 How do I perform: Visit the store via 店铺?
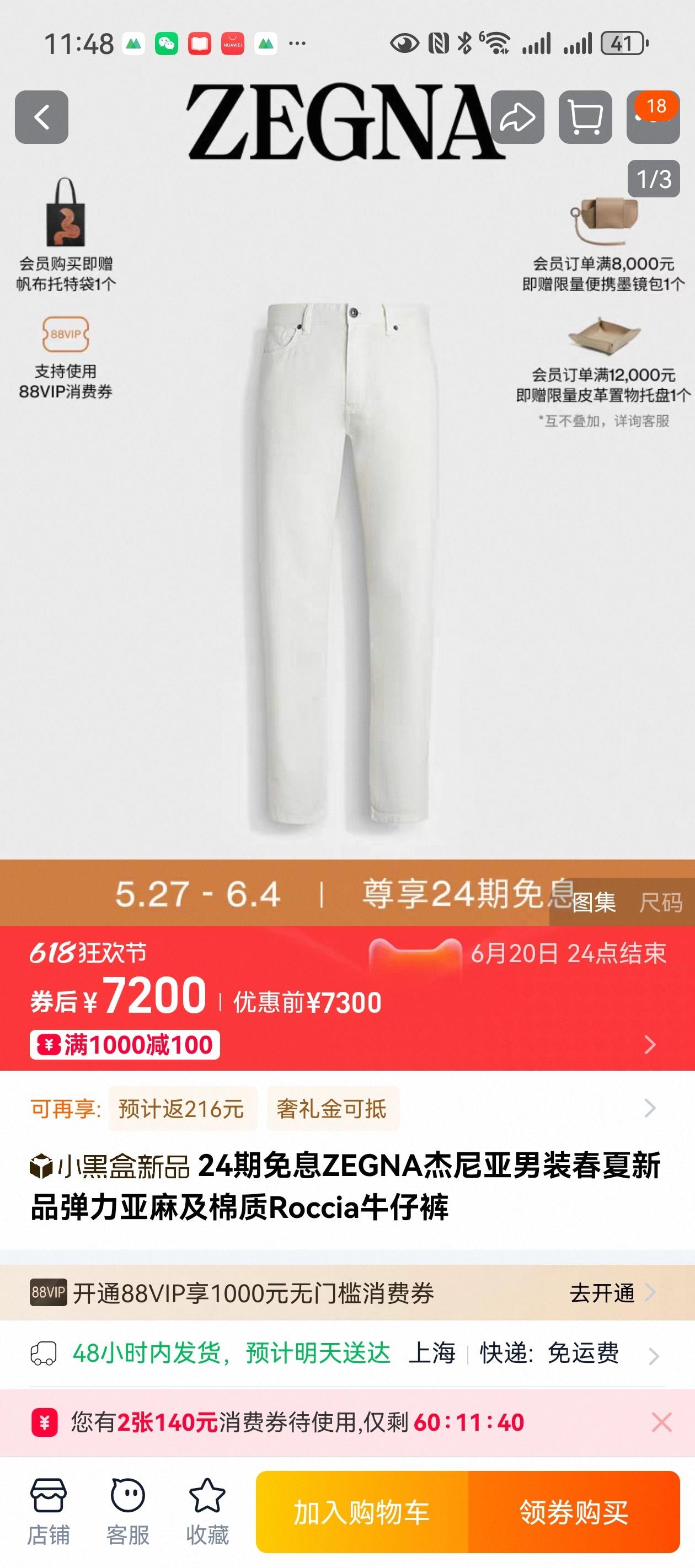pyautogui.click(x=48, y=1511)
